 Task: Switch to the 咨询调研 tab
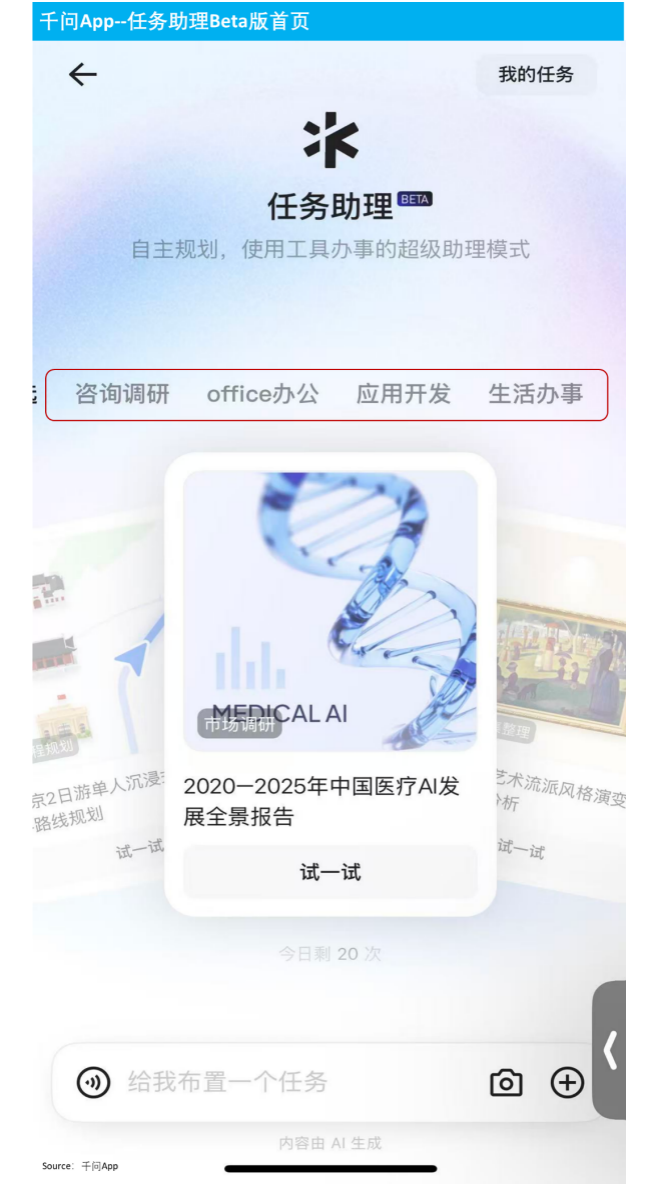point(122,394)
